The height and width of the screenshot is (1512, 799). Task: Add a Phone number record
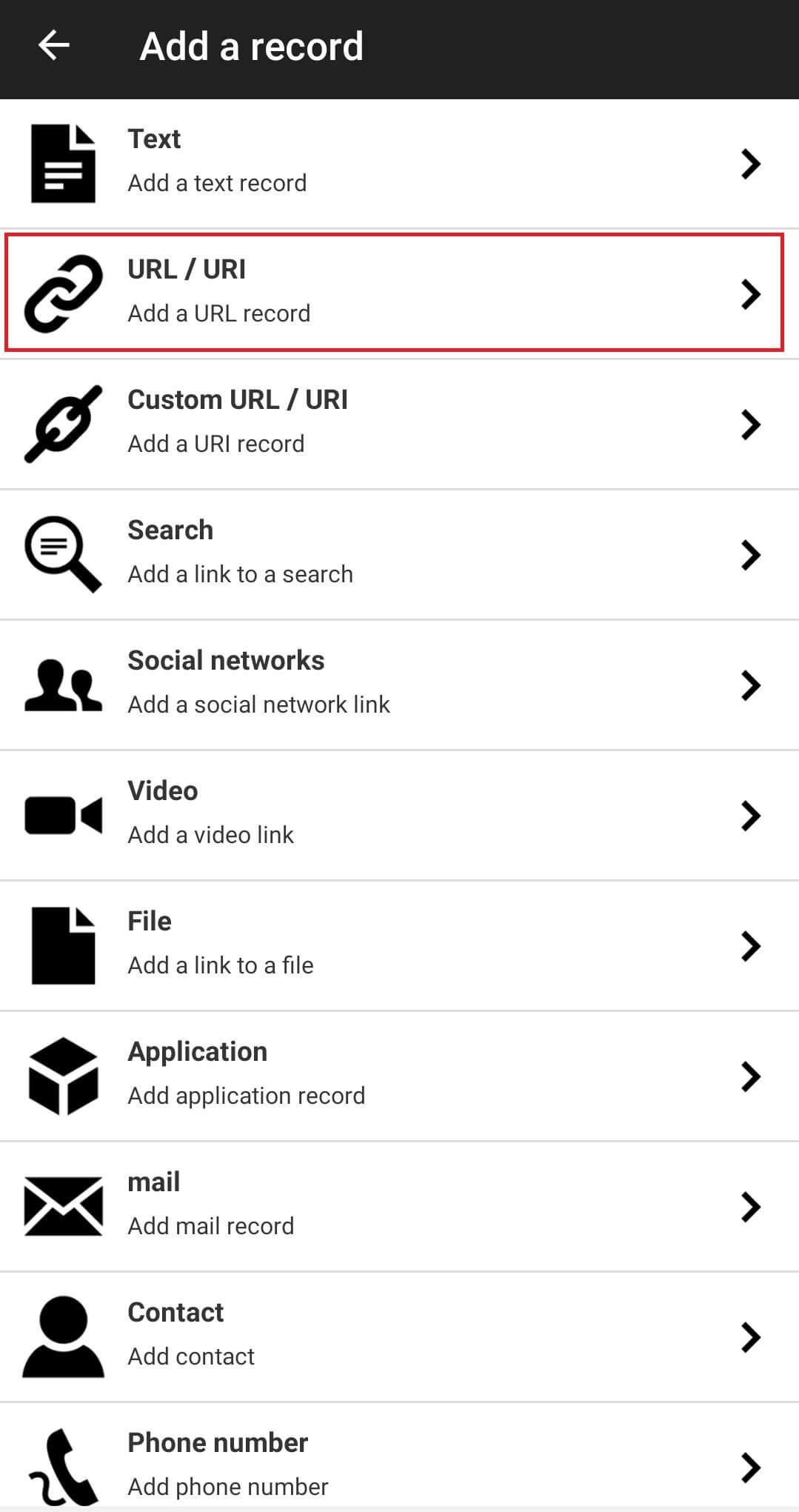(x=399, y=1458)
